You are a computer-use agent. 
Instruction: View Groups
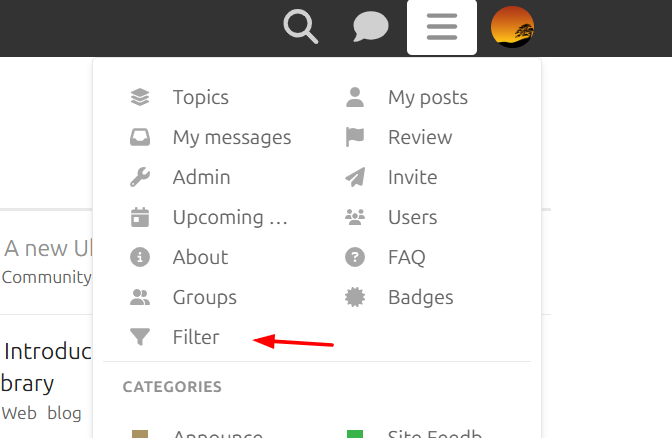point(204,297)
